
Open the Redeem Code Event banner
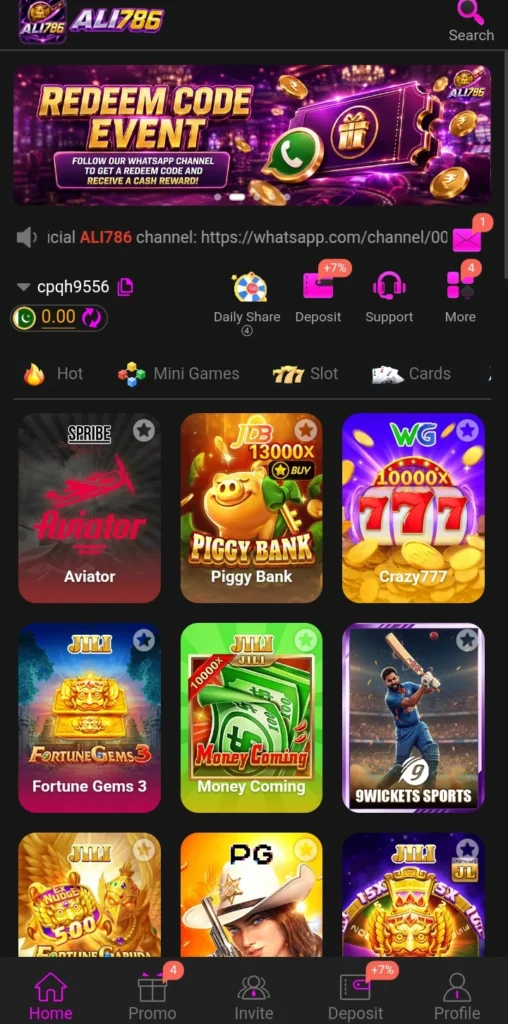pos(252,135)
